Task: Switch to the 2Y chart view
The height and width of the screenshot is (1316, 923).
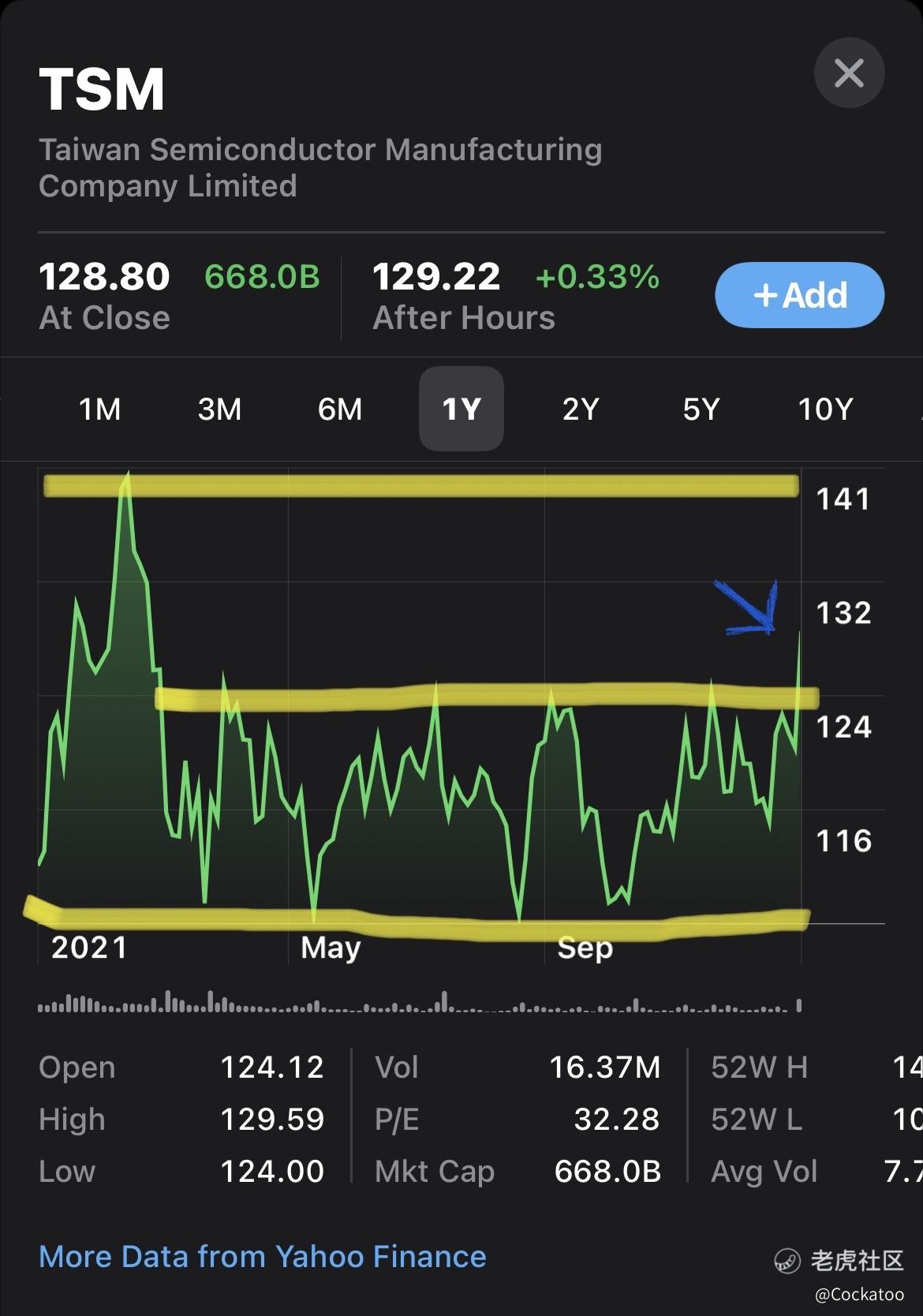Action: (581, 409)
